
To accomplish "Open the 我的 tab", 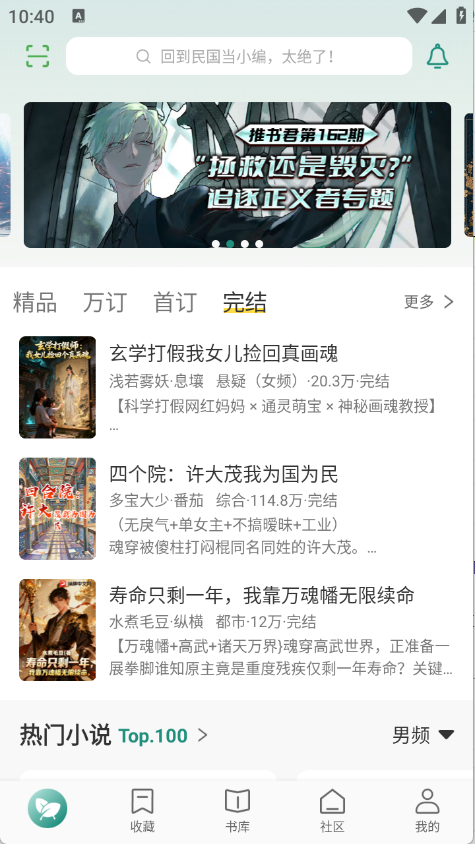I will click(x=427, y=811).
